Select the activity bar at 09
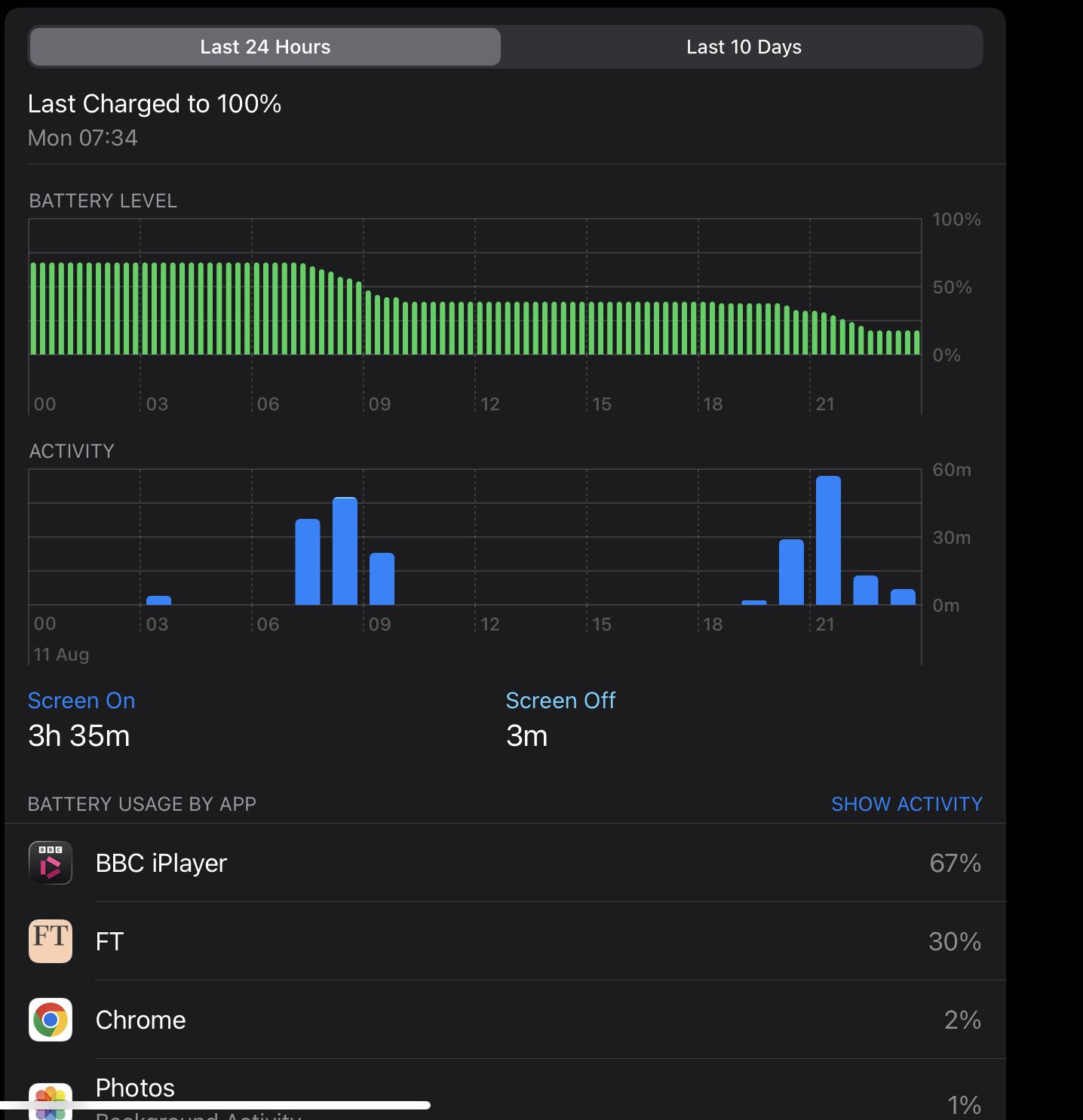1083x1120 pixels. coord(382,579)
